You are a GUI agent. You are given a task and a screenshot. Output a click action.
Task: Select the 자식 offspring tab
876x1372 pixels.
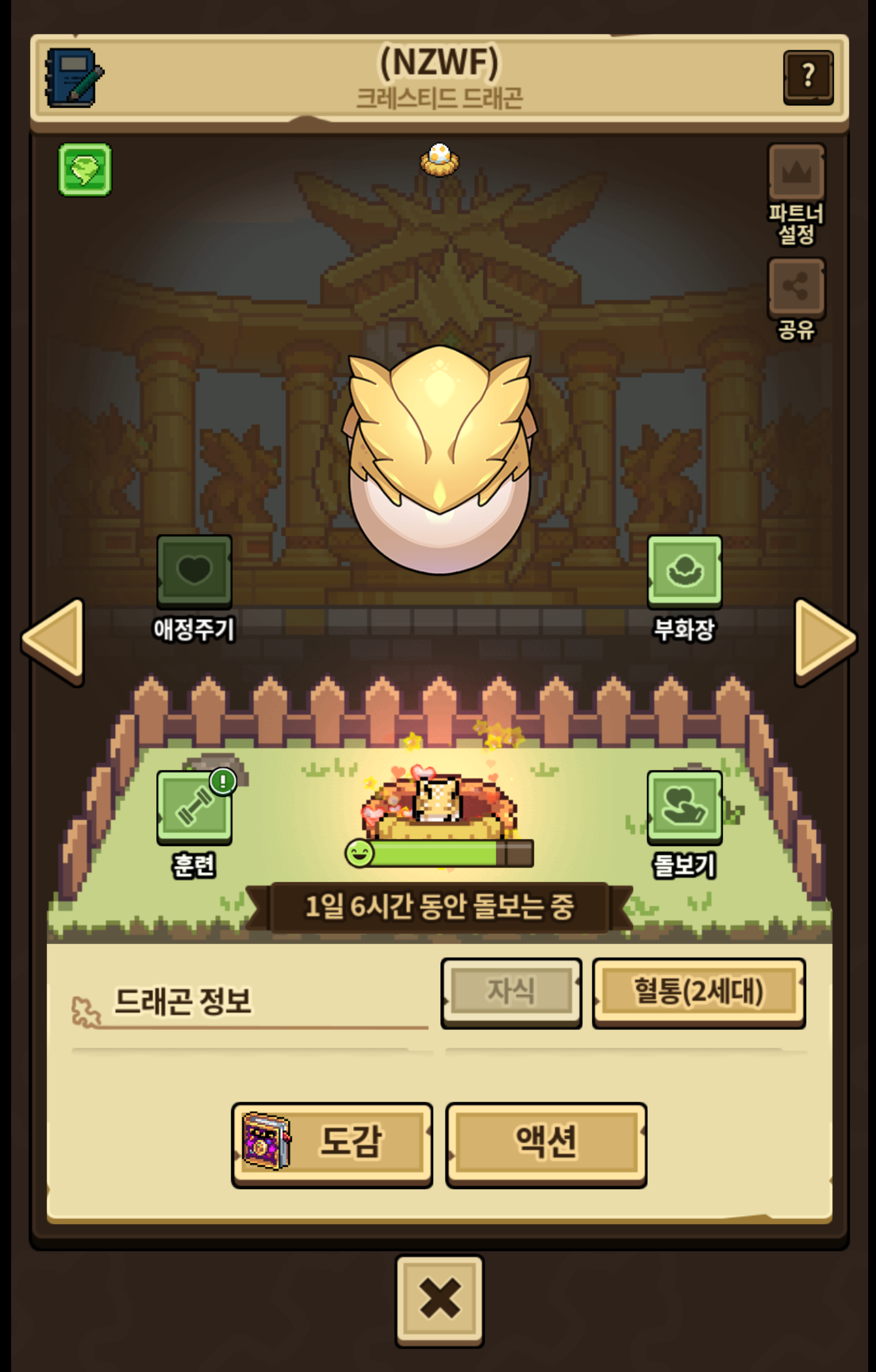click(x=511, y=993)
